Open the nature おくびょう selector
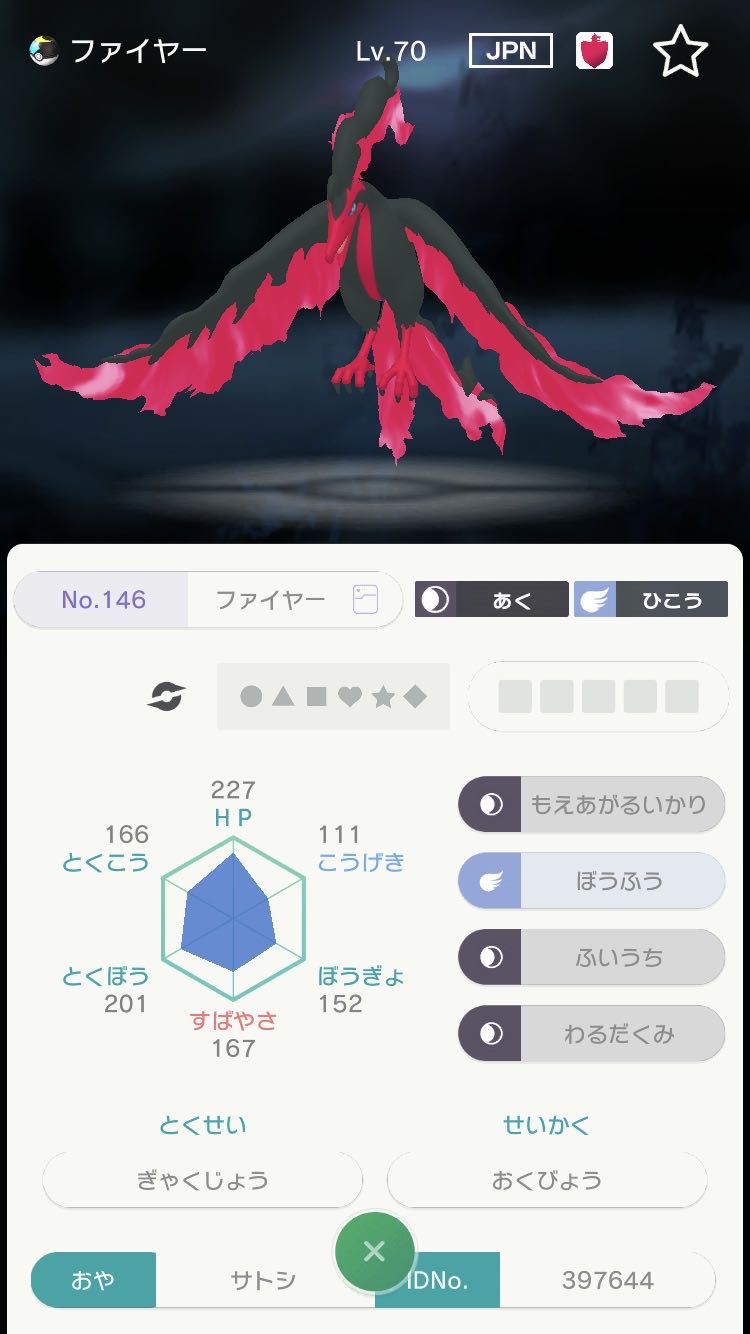 pyautogui.click(x=546, y=1180)
